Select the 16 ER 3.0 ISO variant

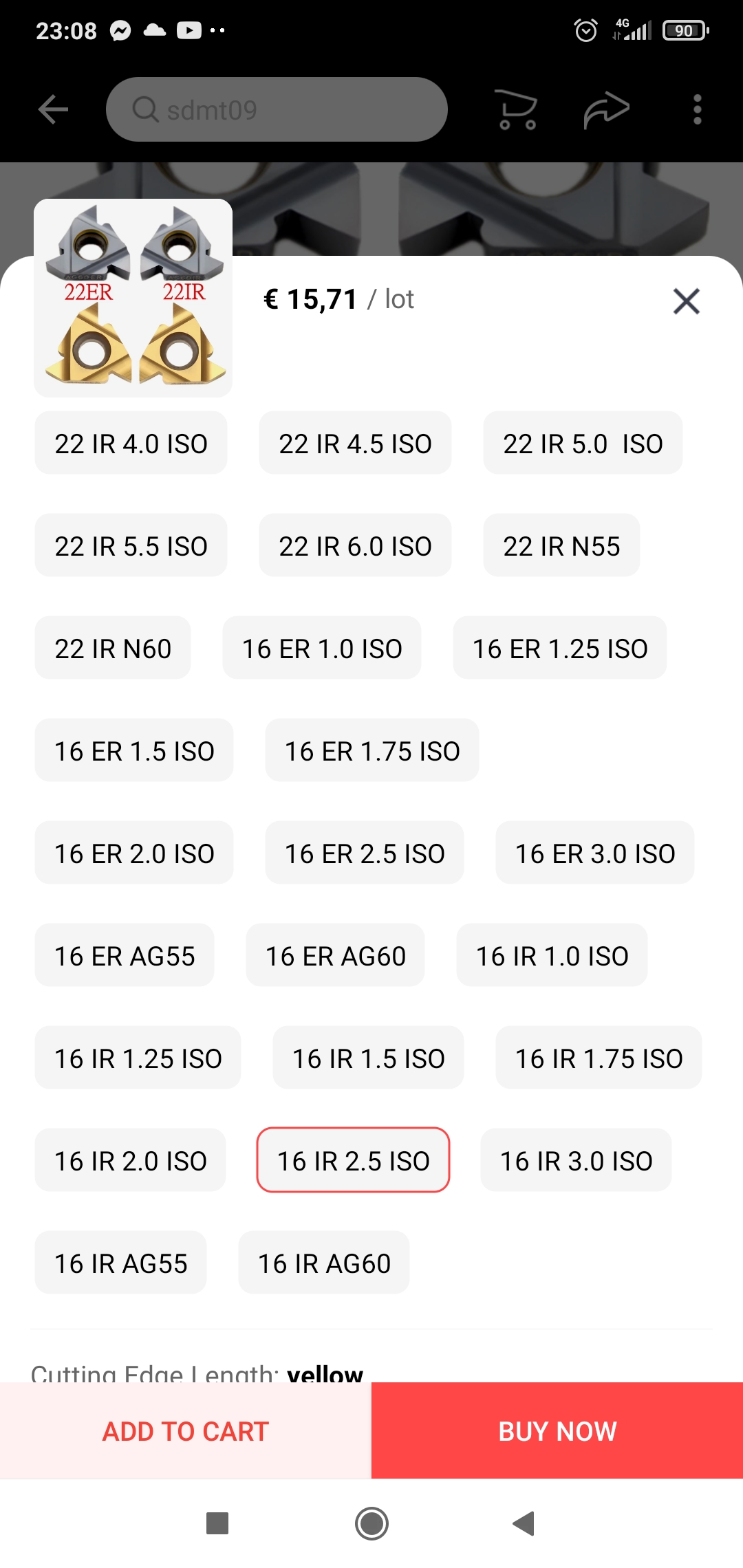(x=595, y=853)
